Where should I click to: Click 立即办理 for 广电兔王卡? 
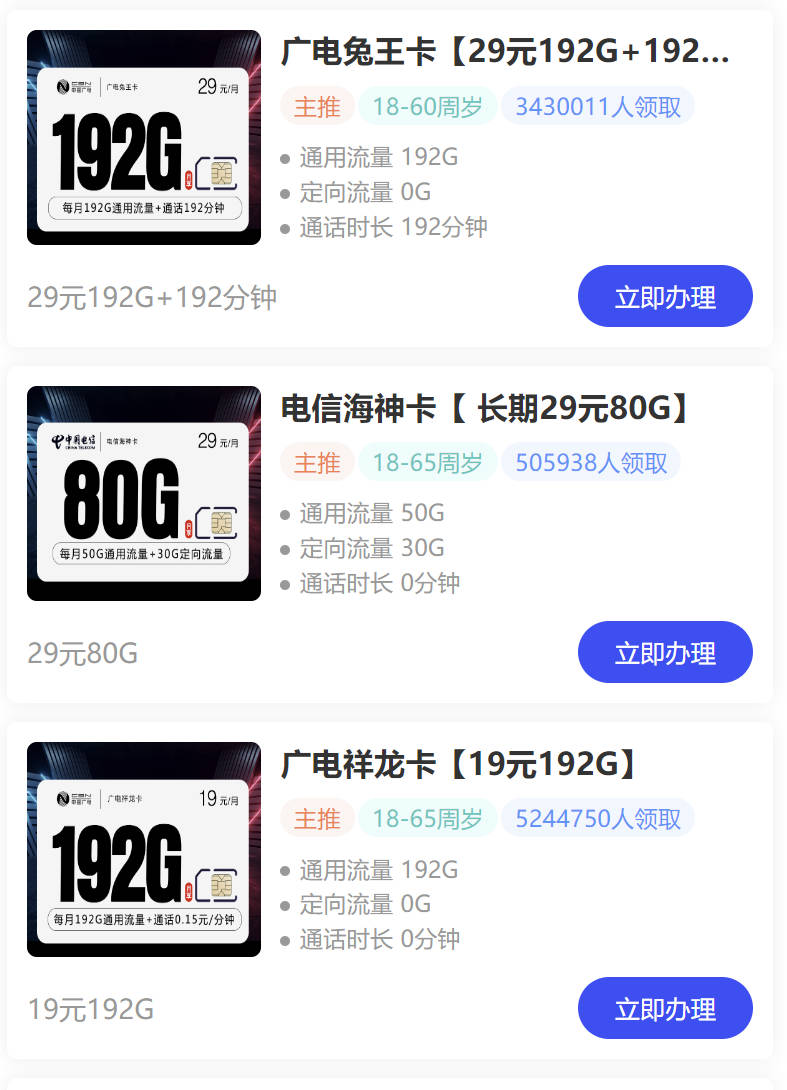(x=665, y=296)
